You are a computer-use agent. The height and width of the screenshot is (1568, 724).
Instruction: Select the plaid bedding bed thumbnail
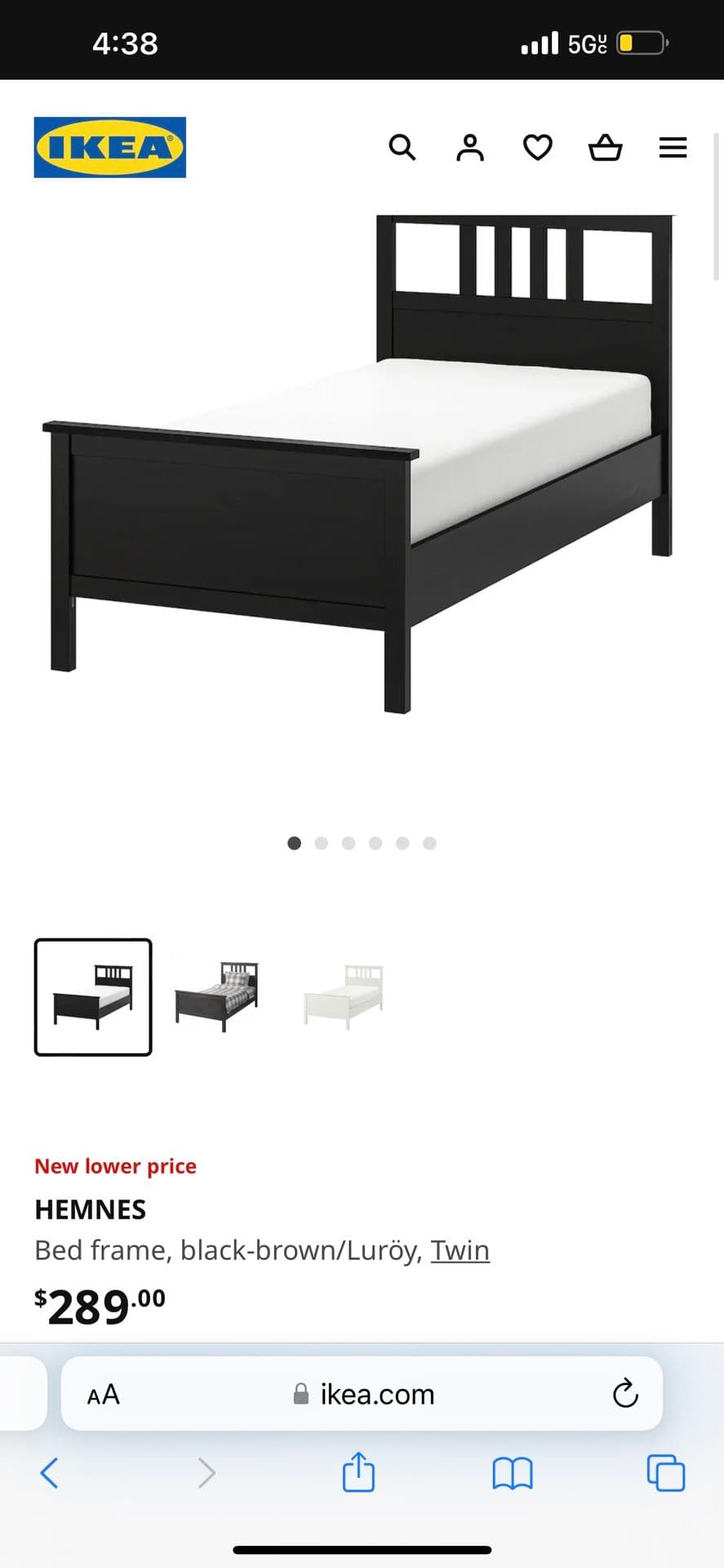(216, 997)
